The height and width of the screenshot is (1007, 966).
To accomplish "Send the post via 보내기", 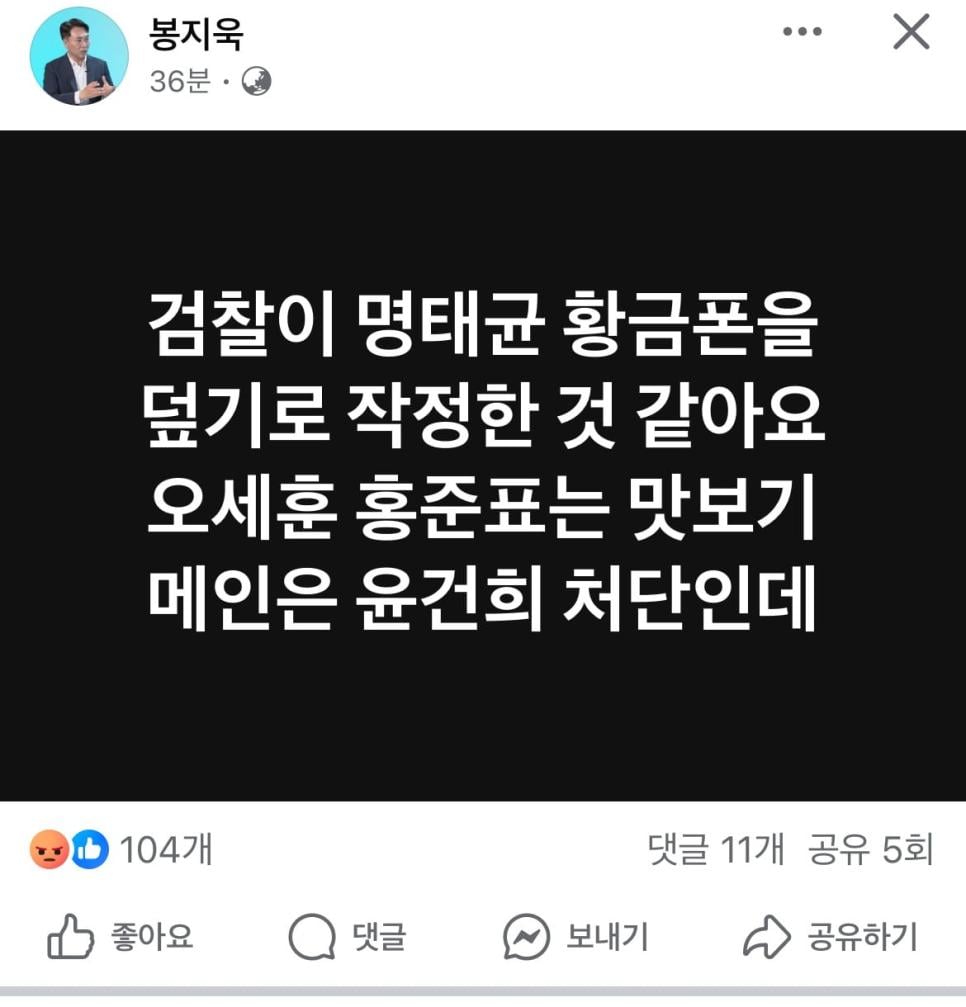I will (x=576, y=937).
